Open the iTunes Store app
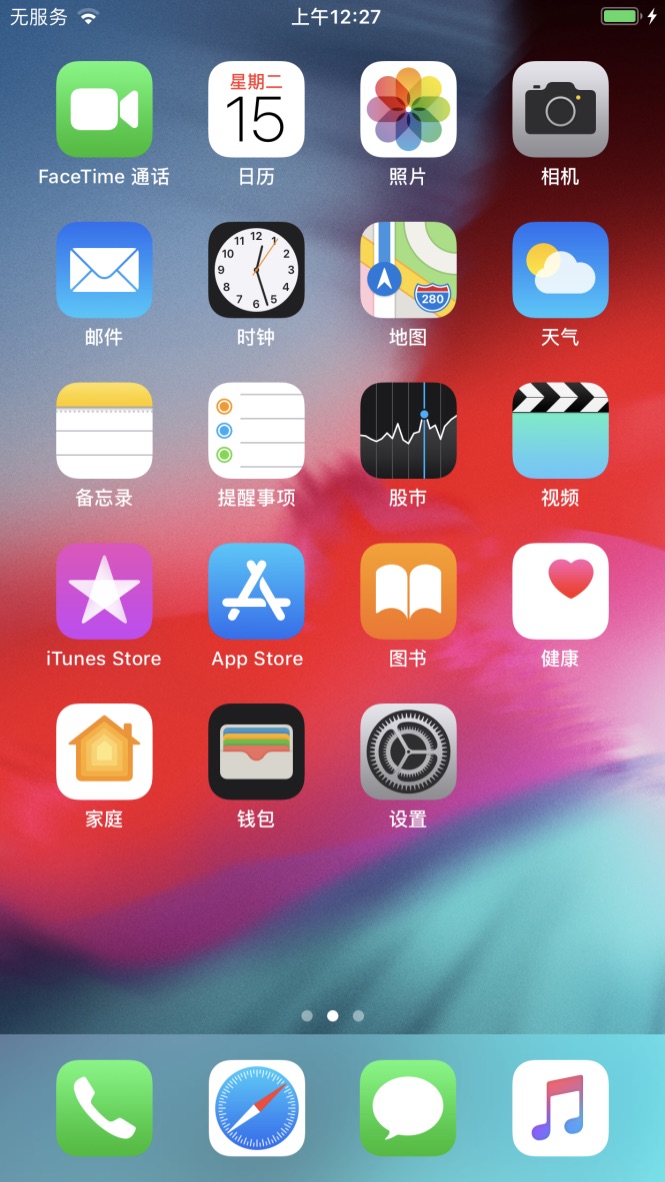665x1182 pixels. click(104, 591)
